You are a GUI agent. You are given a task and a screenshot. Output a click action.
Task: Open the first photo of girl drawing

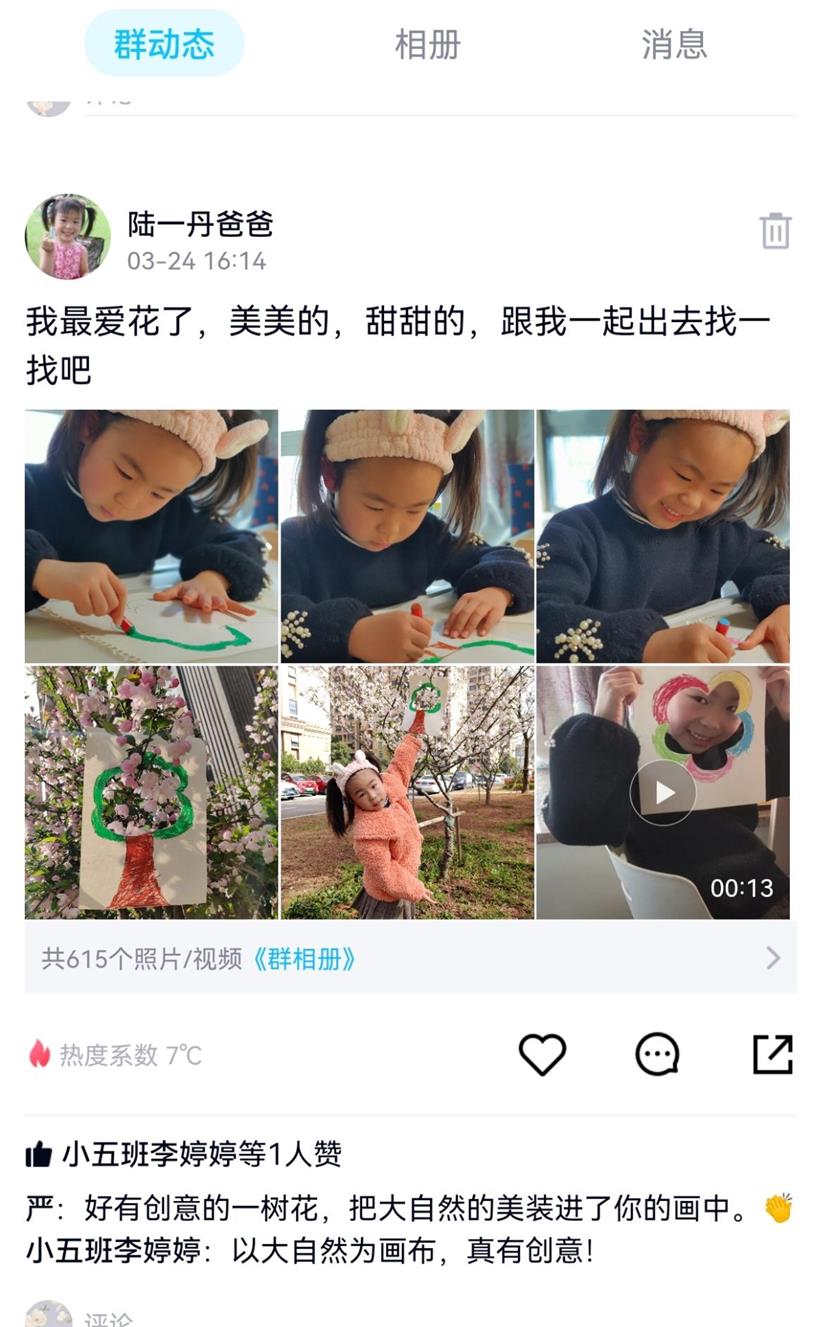(151, 536)
